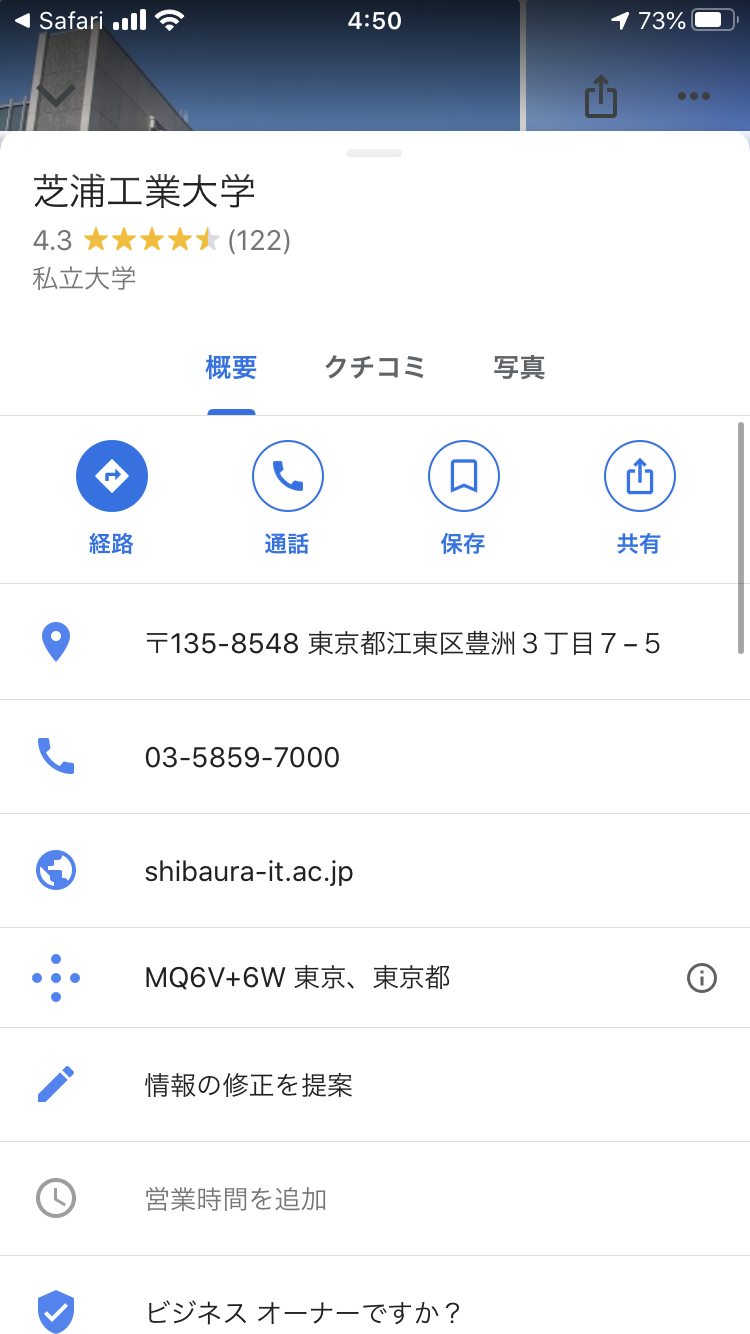Viewport: 750px width, 1334px height.
Task: Dial the phone number 03-5859-7000
Action: pos(242,758)
